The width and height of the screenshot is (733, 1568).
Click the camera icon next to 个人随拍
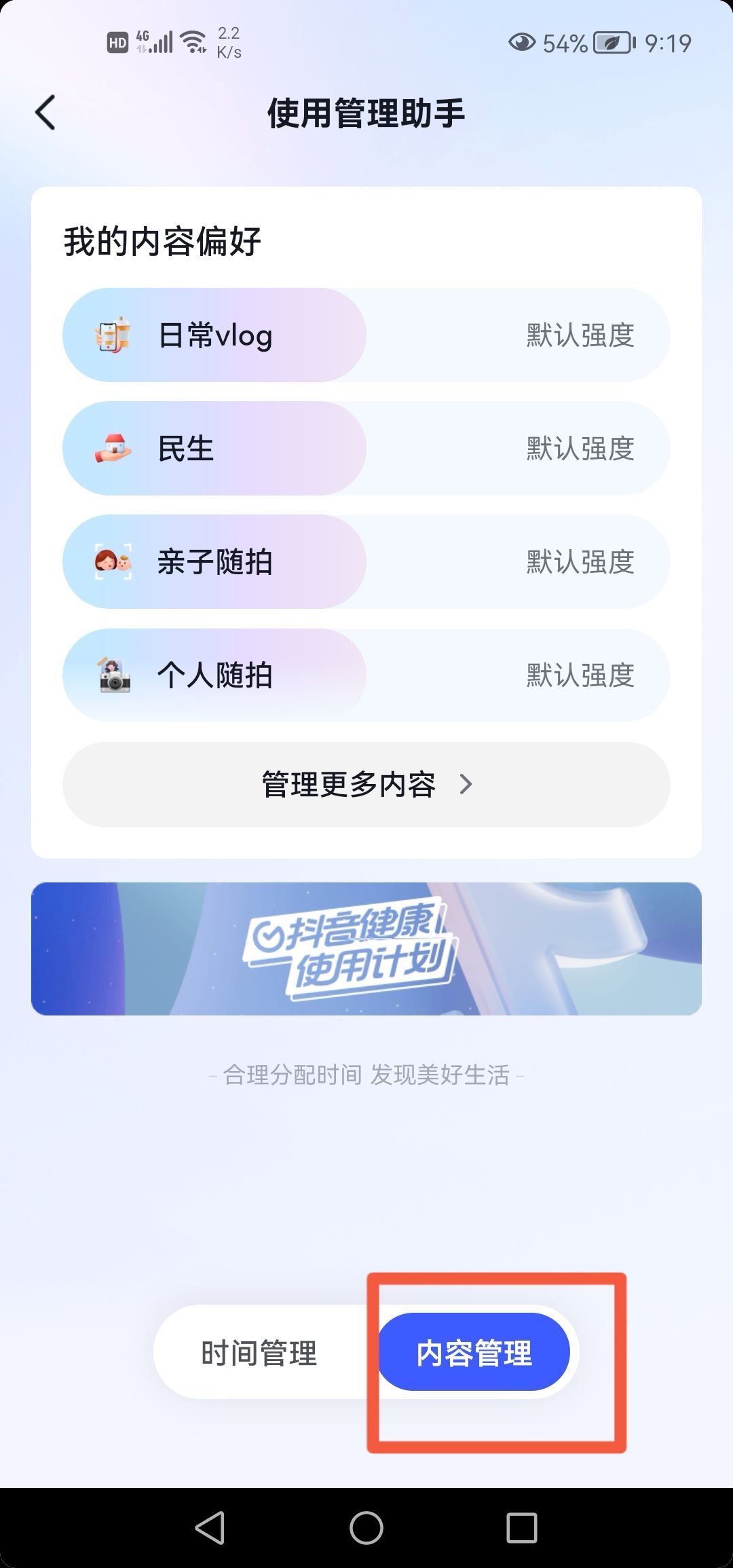[x=114, y=675]
